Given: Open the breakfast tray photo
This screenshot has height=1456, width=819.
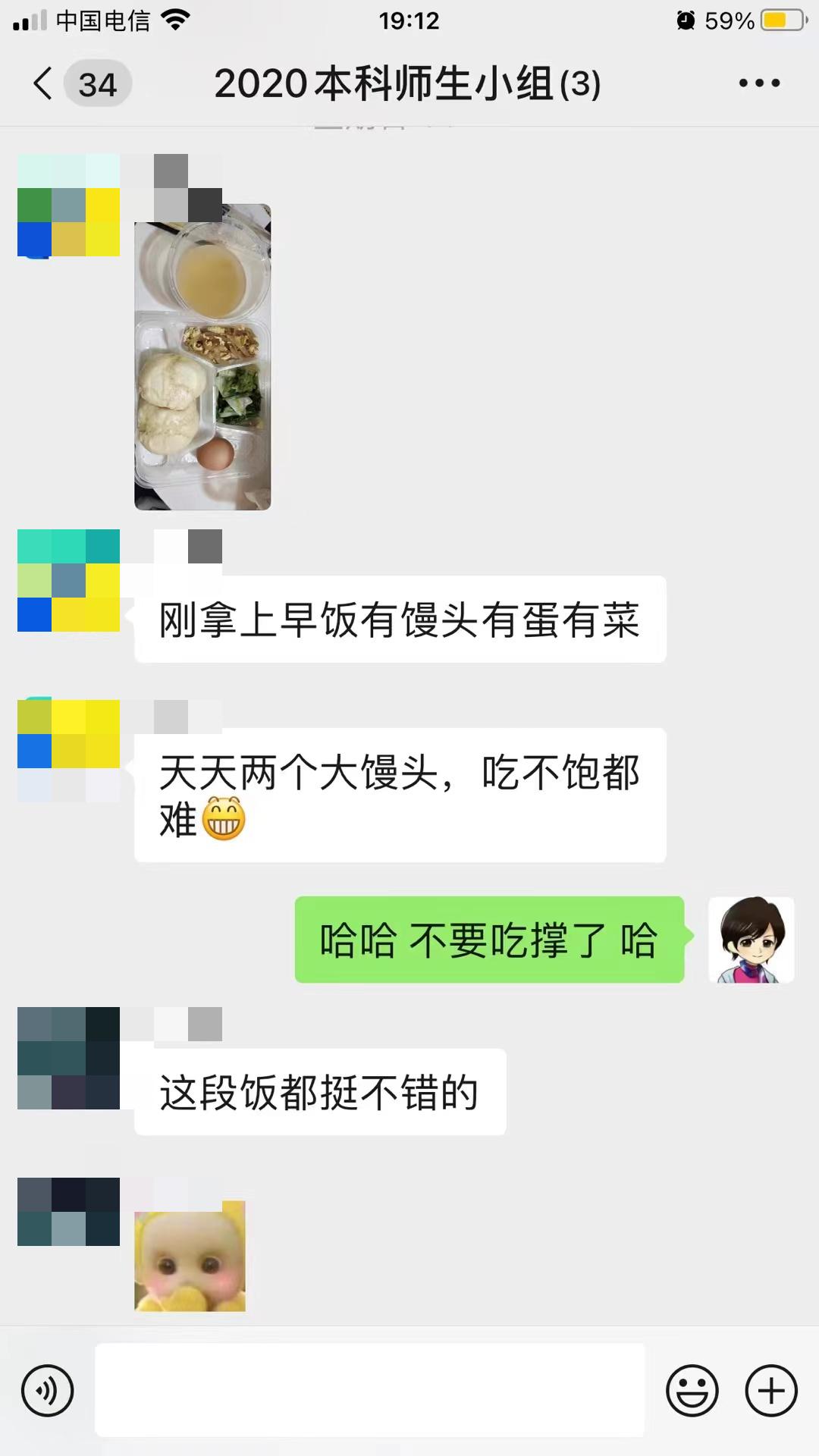Looking at the screenshot, I should pyautogui.click(x=202, y=356).
